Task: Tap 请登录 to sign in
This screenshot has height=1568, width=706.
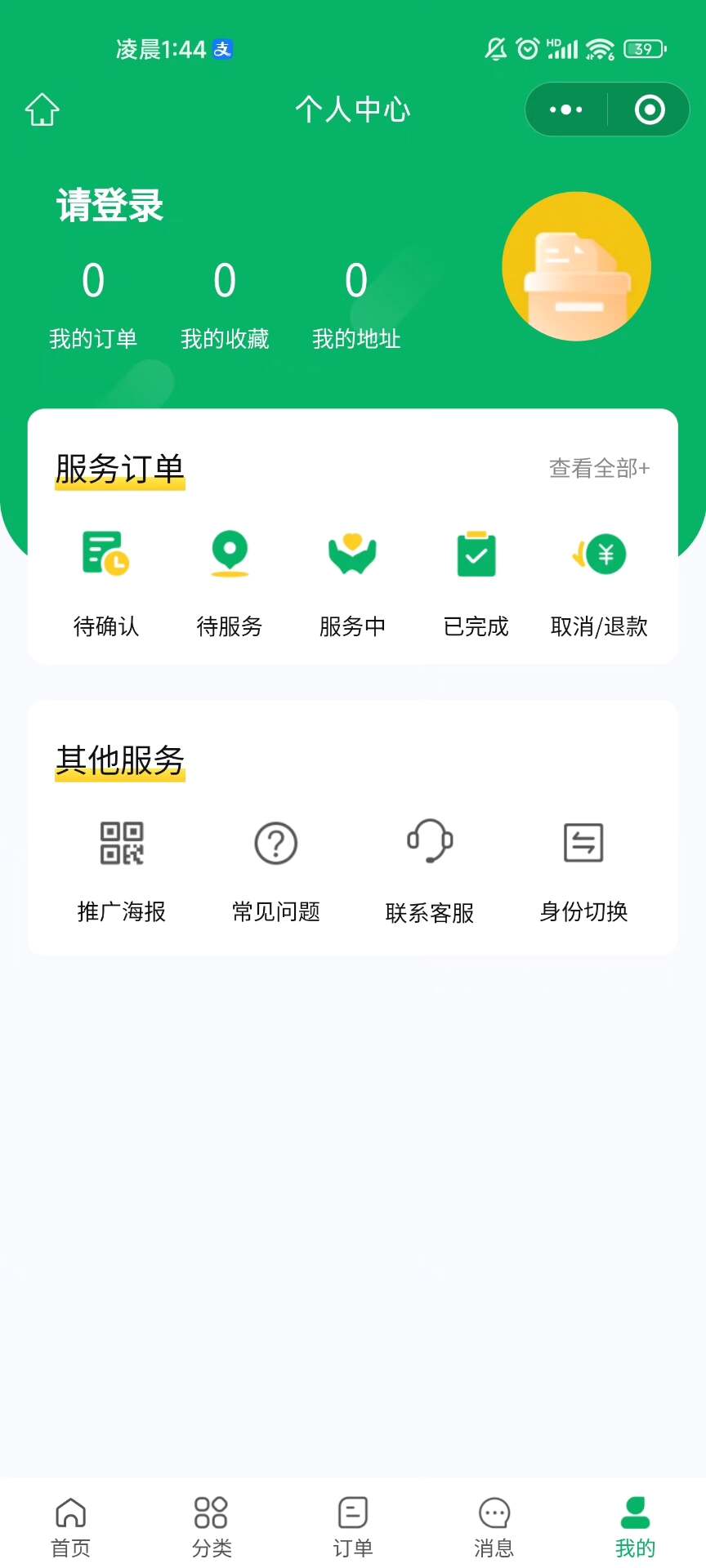Action: [x=109, y=205]
